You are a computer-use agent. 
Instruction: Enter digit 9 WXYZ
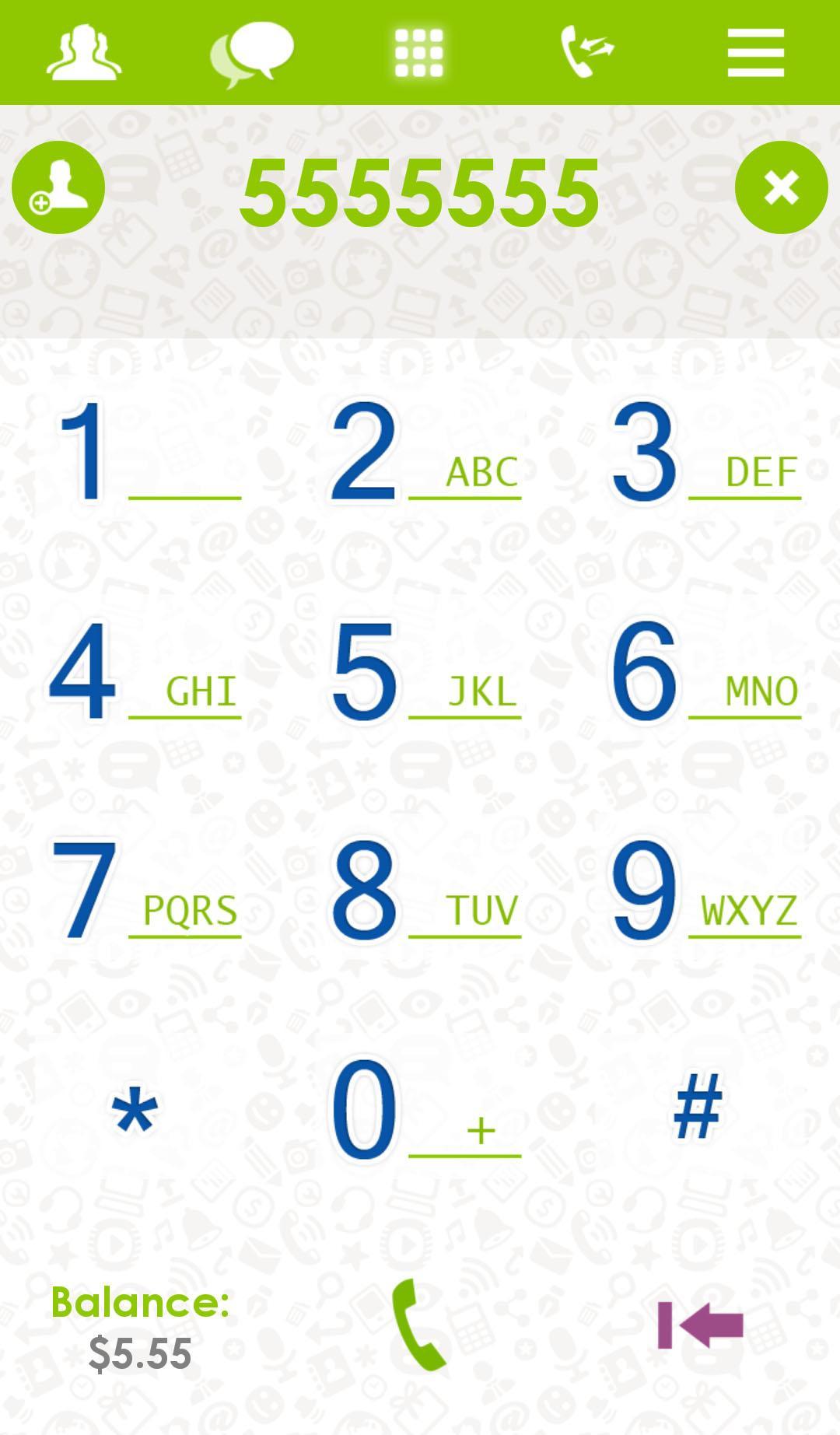tap(700, 890)
